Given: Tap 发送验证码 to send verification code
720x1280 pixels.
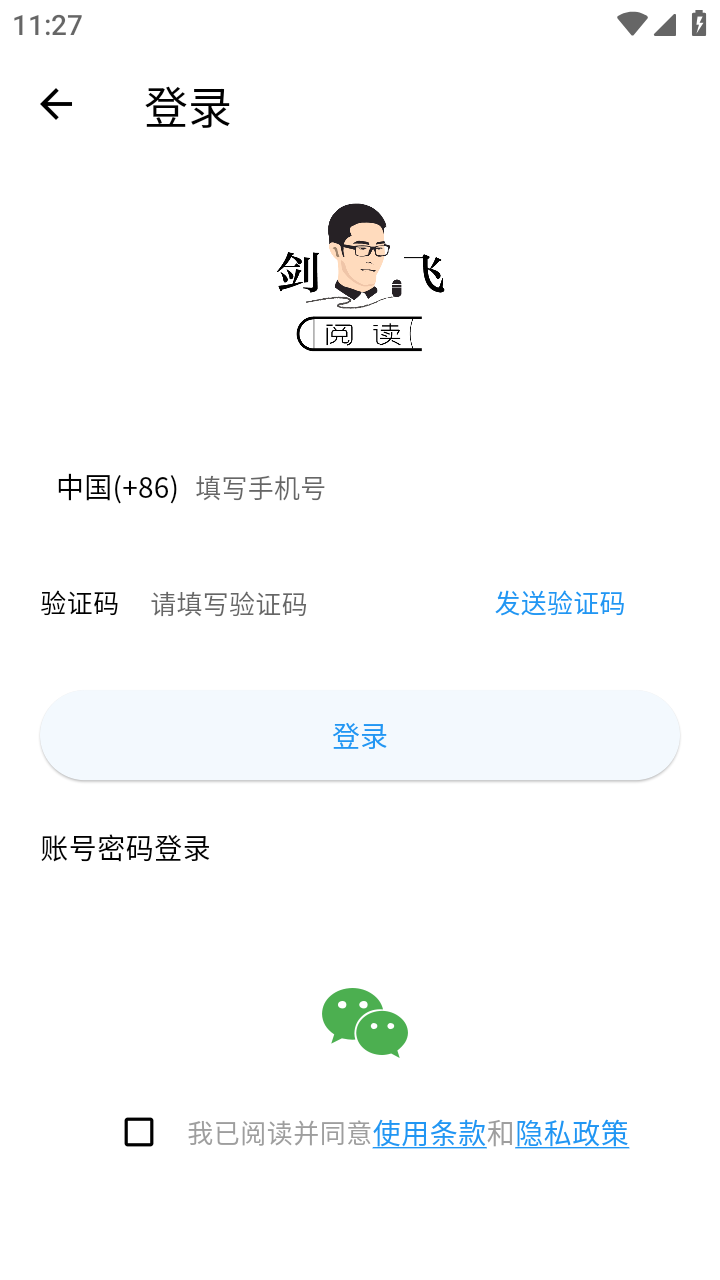Looking at the screenshot, I should click(x=560, y=603).
